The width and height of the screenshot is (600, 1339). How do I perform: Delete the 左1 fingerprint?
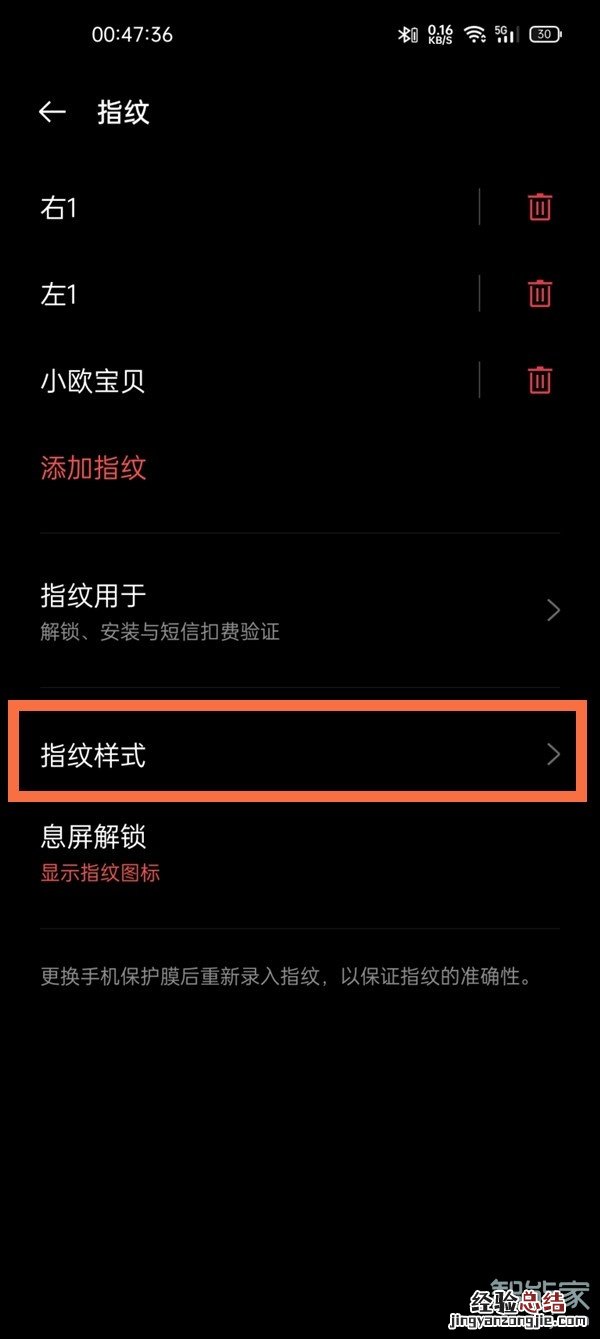(x=540, y=294)
